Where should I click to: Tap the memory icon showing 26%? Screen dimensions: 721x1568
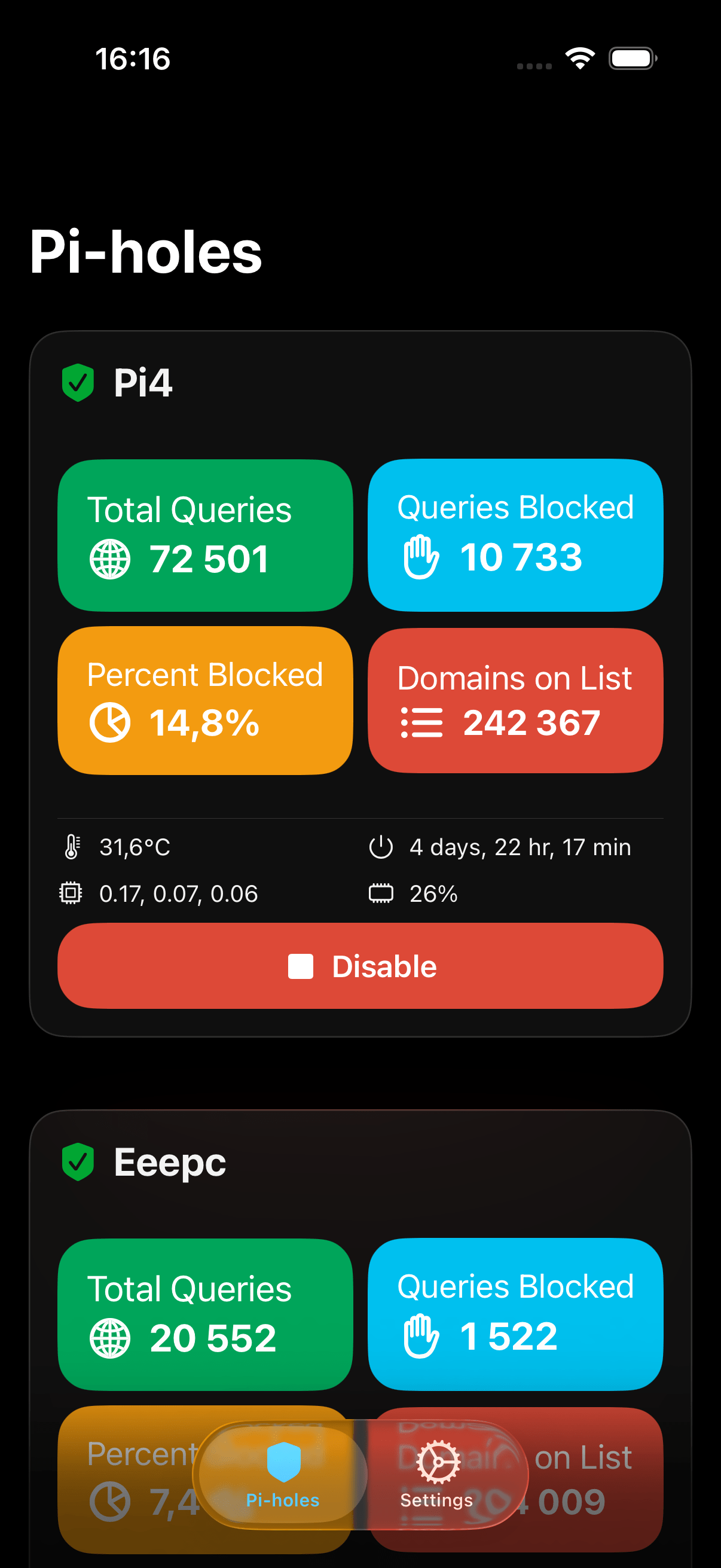(381, 893)
